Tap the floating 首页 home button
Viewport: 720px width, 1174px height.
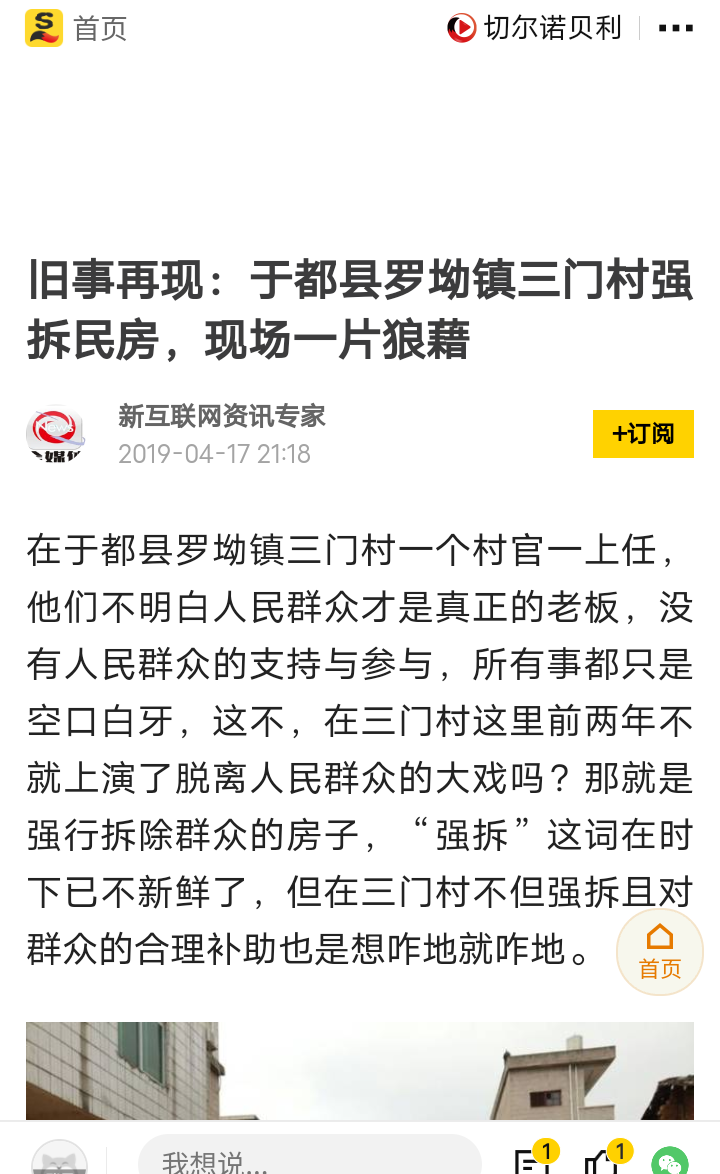659,951
